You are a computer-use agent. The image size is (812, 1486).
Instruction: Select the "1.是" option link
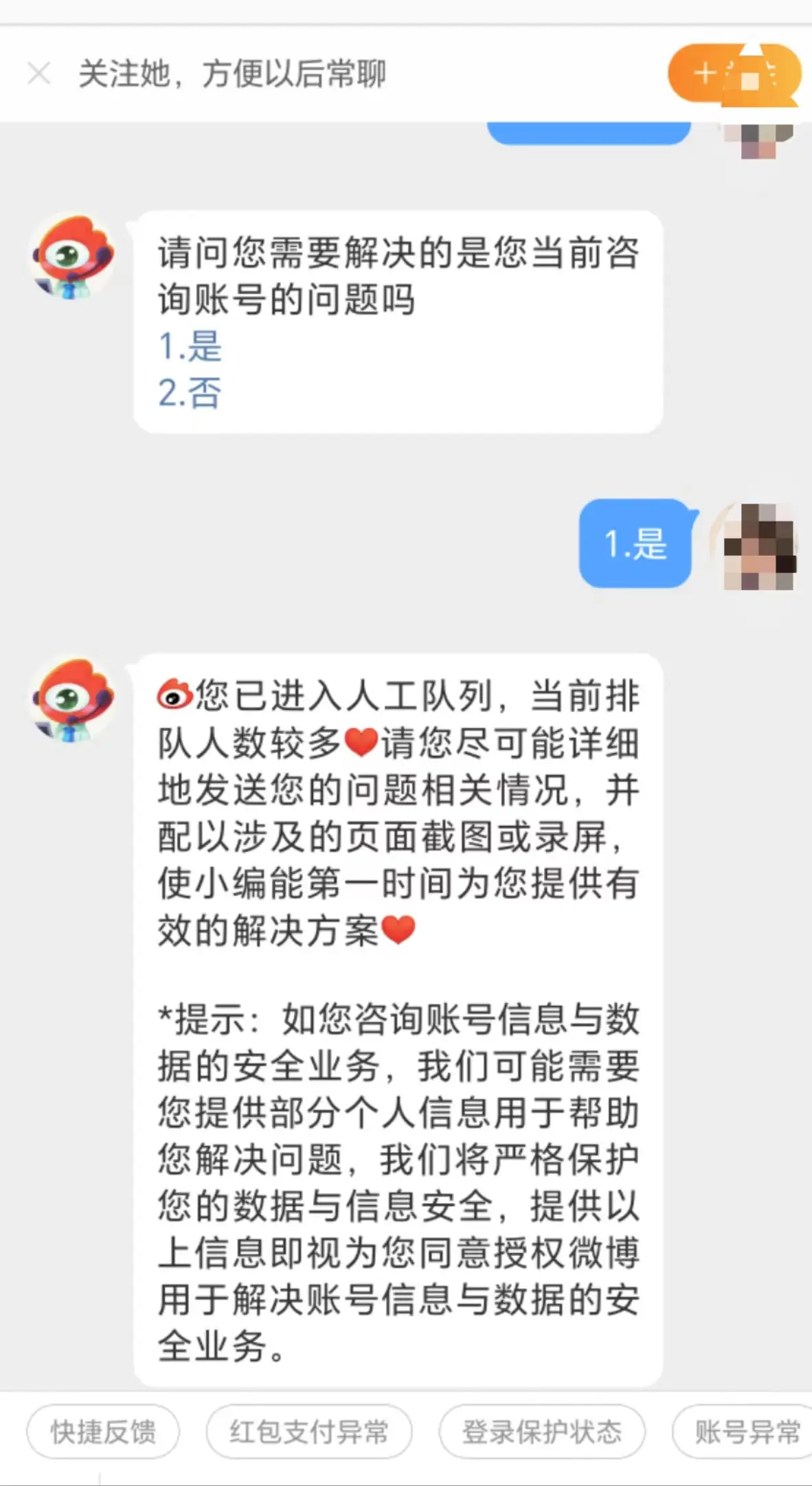191,349
